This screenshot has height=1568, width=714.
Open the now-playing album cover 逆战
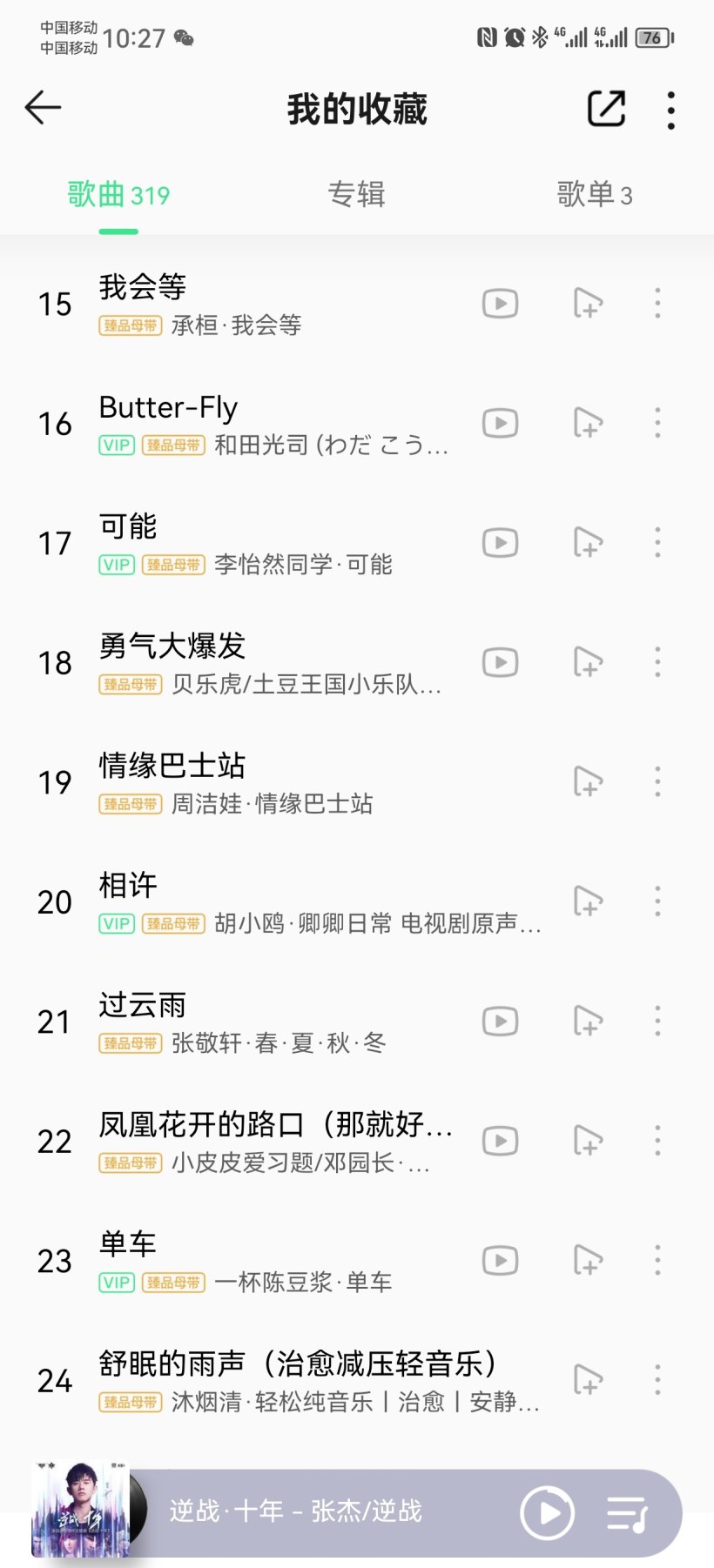click(x=81, y=1510)
